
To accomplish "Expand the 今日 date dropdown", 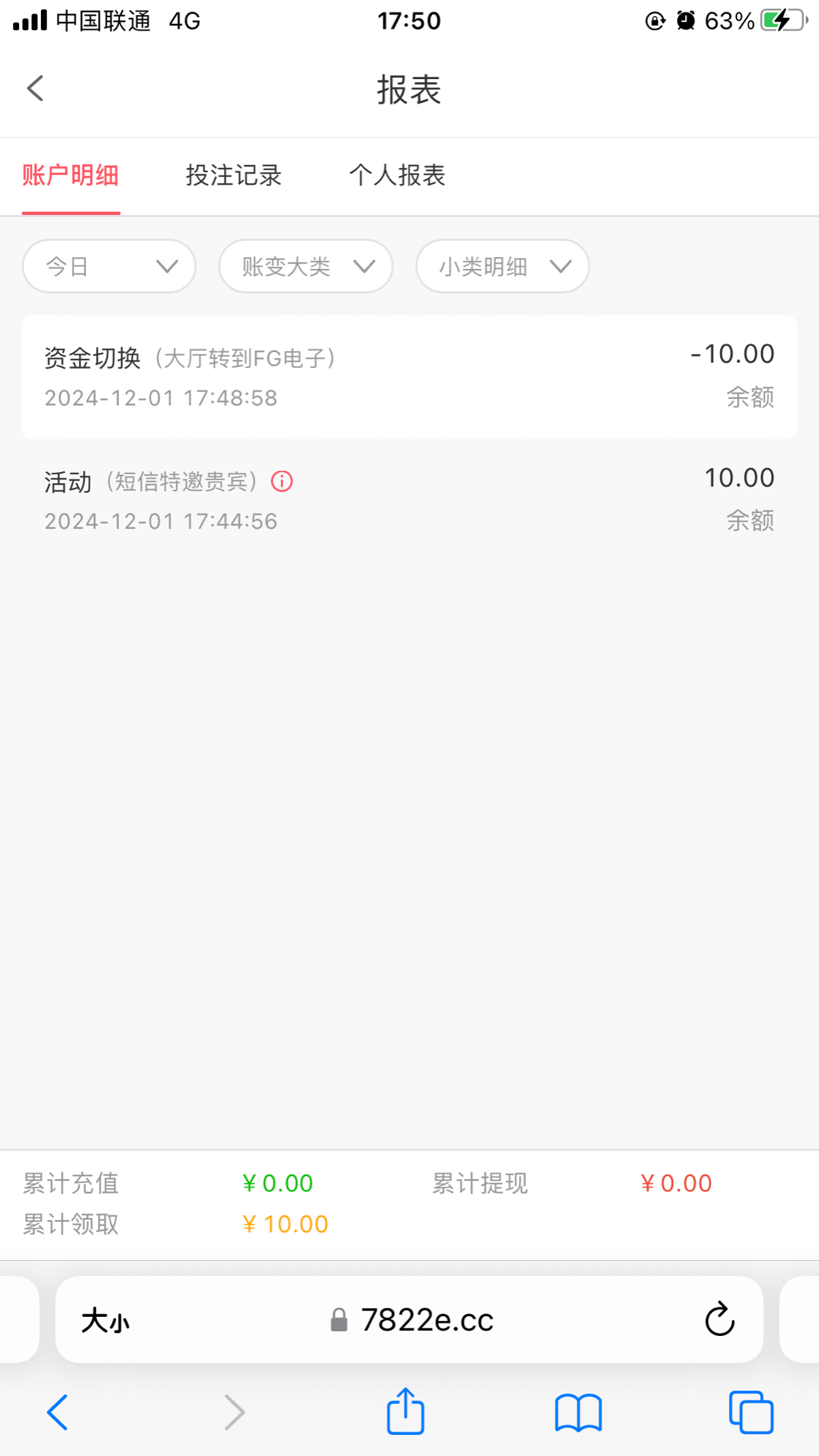I will pos(109,266).
